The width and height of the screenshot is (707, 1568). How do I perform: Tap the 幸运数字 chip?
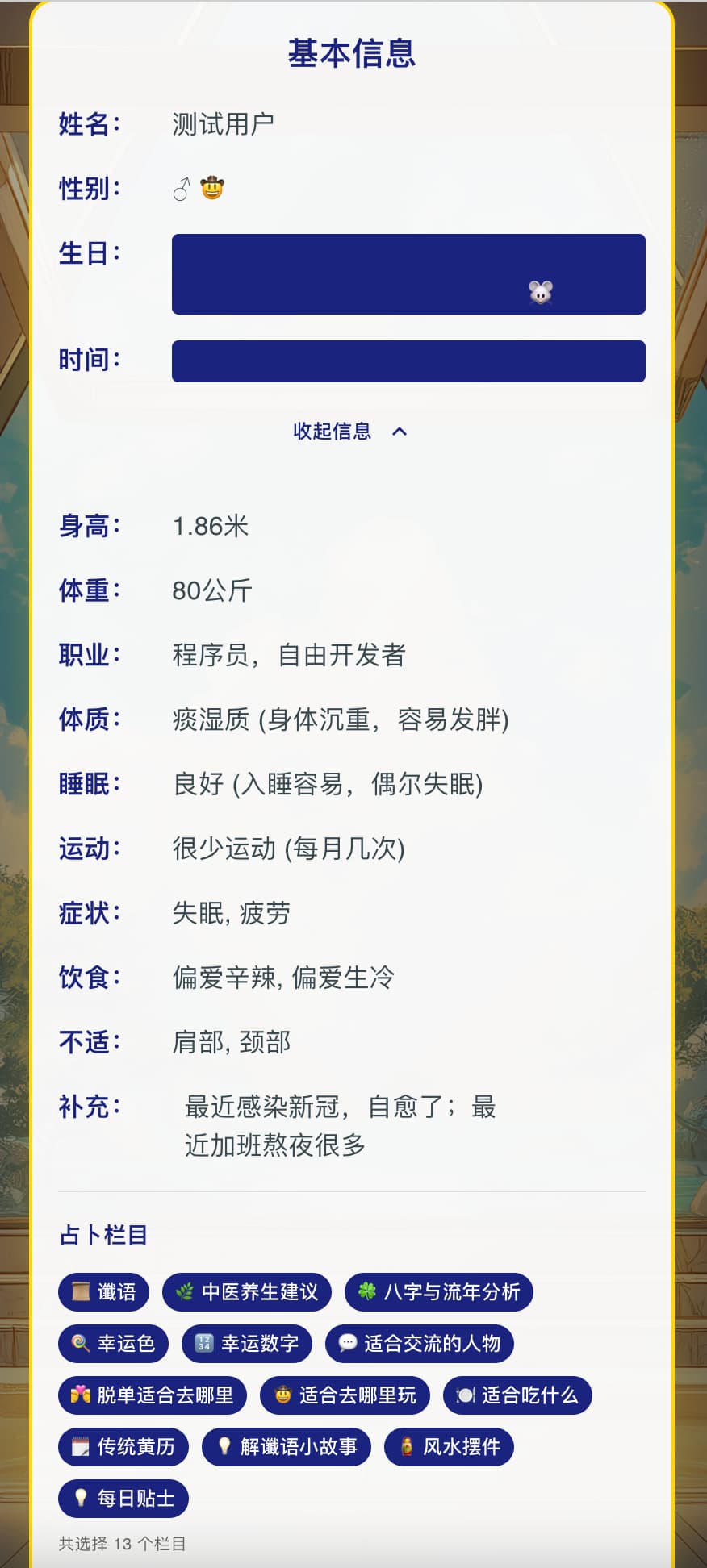(247, 1344)
